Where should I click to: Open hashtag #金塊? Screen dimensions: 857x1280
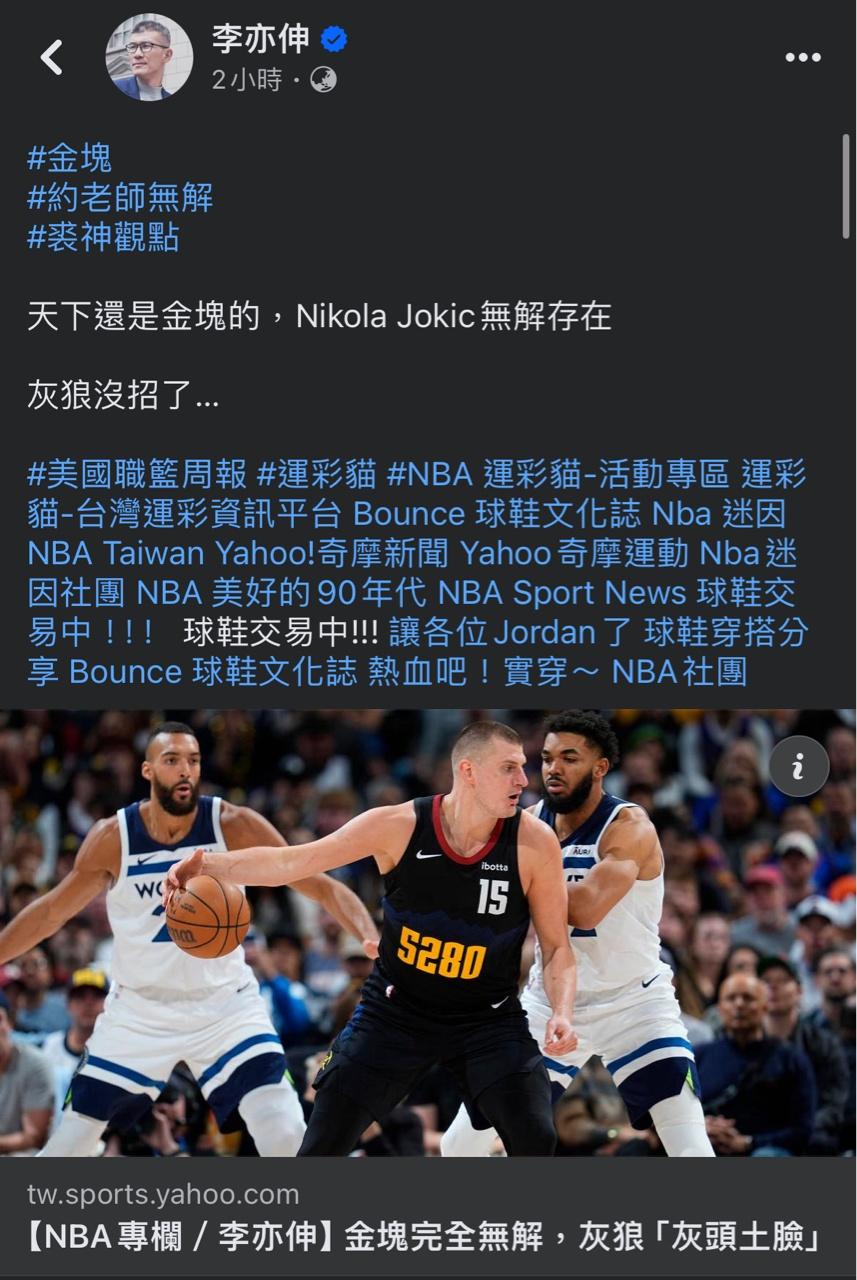pos(69,158)
